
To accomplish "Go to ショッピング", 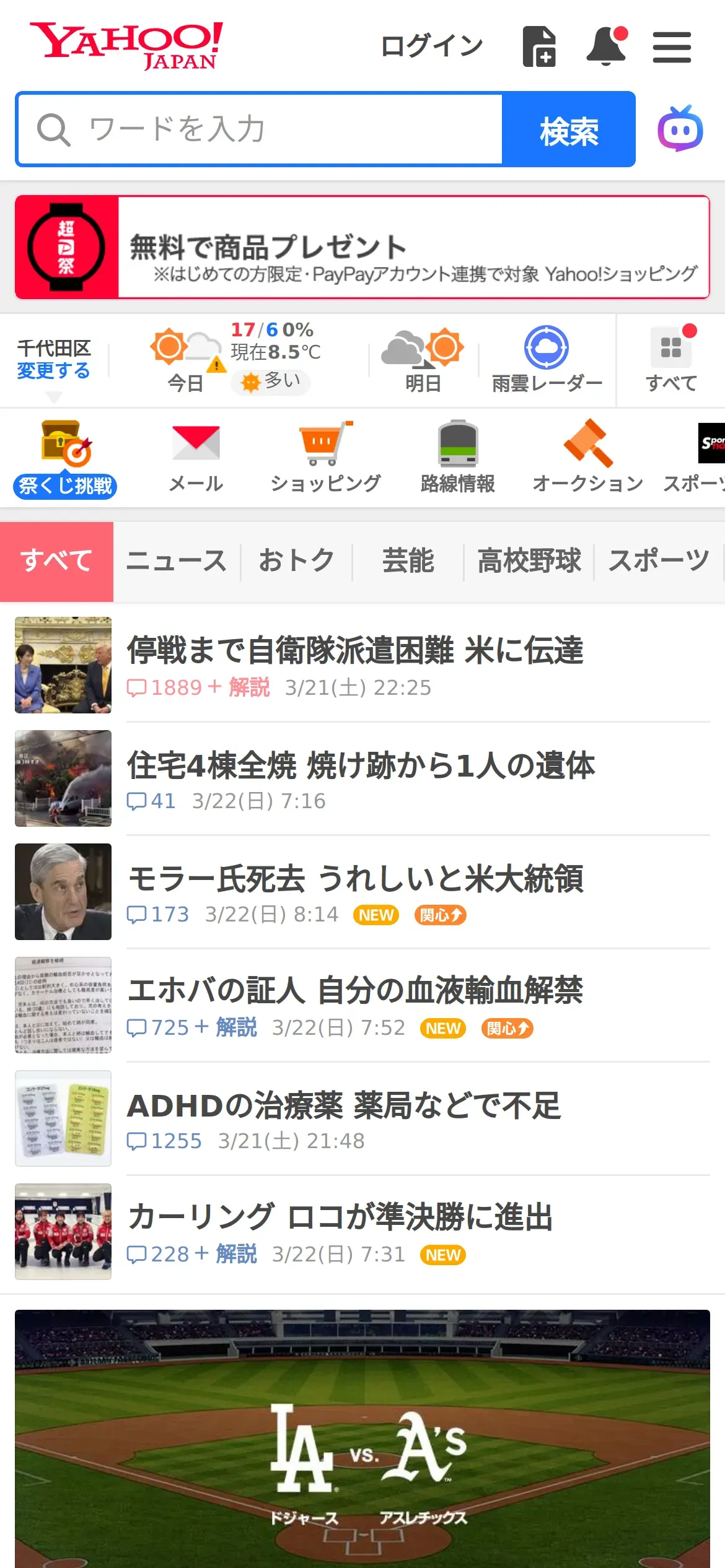I will [x=325, y=457].
